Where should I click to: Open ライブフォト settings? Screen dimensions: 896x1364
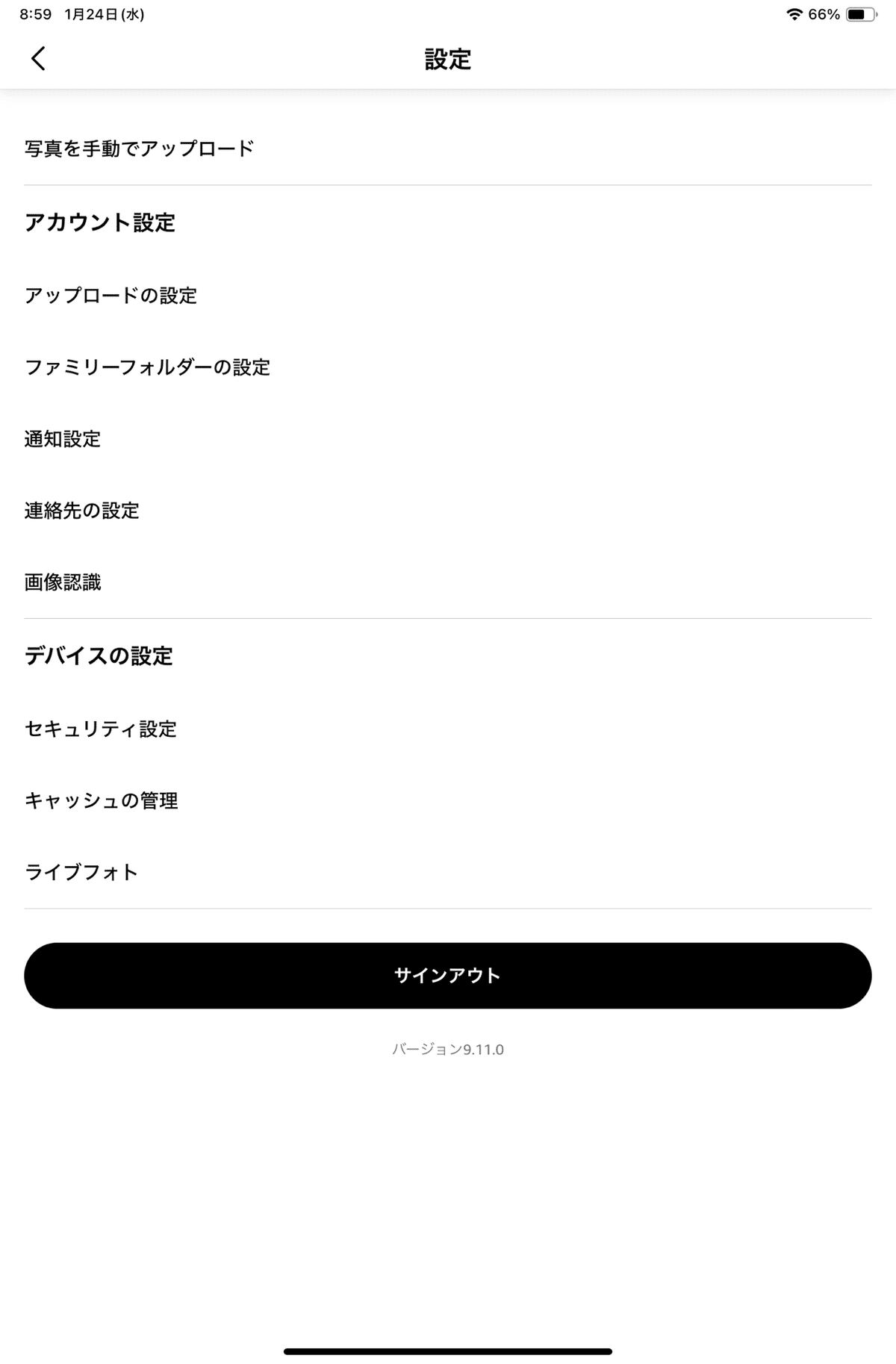click(81, 872)
